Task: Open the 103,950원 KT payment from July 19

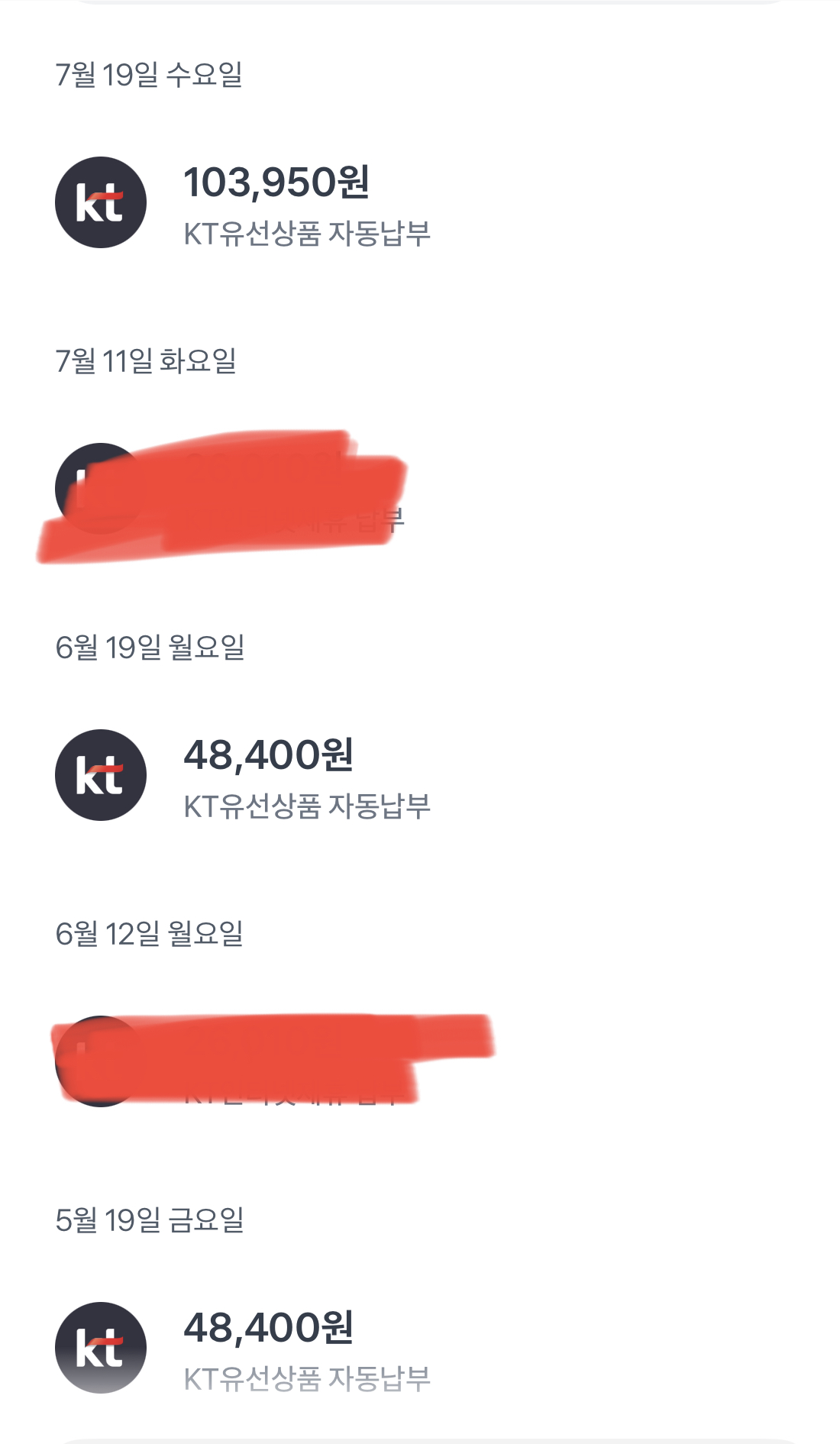Action: click(276, 203)
